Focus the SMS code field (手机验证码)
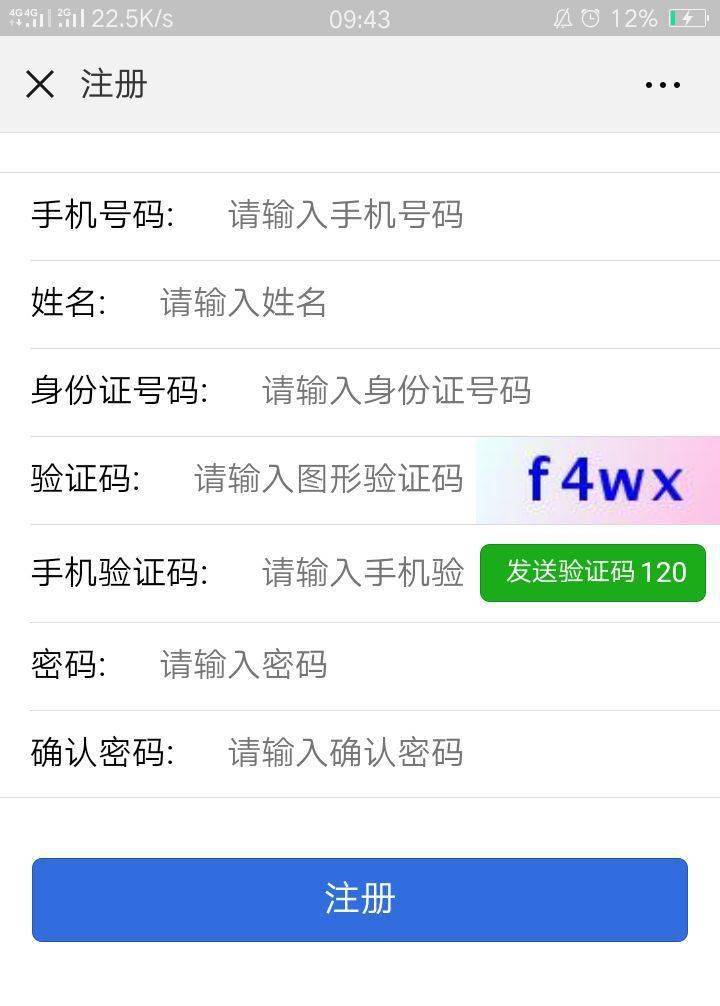Image resolution: width=720 pixels, height=1006 pixels. pyautogui.click(x=363, y=572)
